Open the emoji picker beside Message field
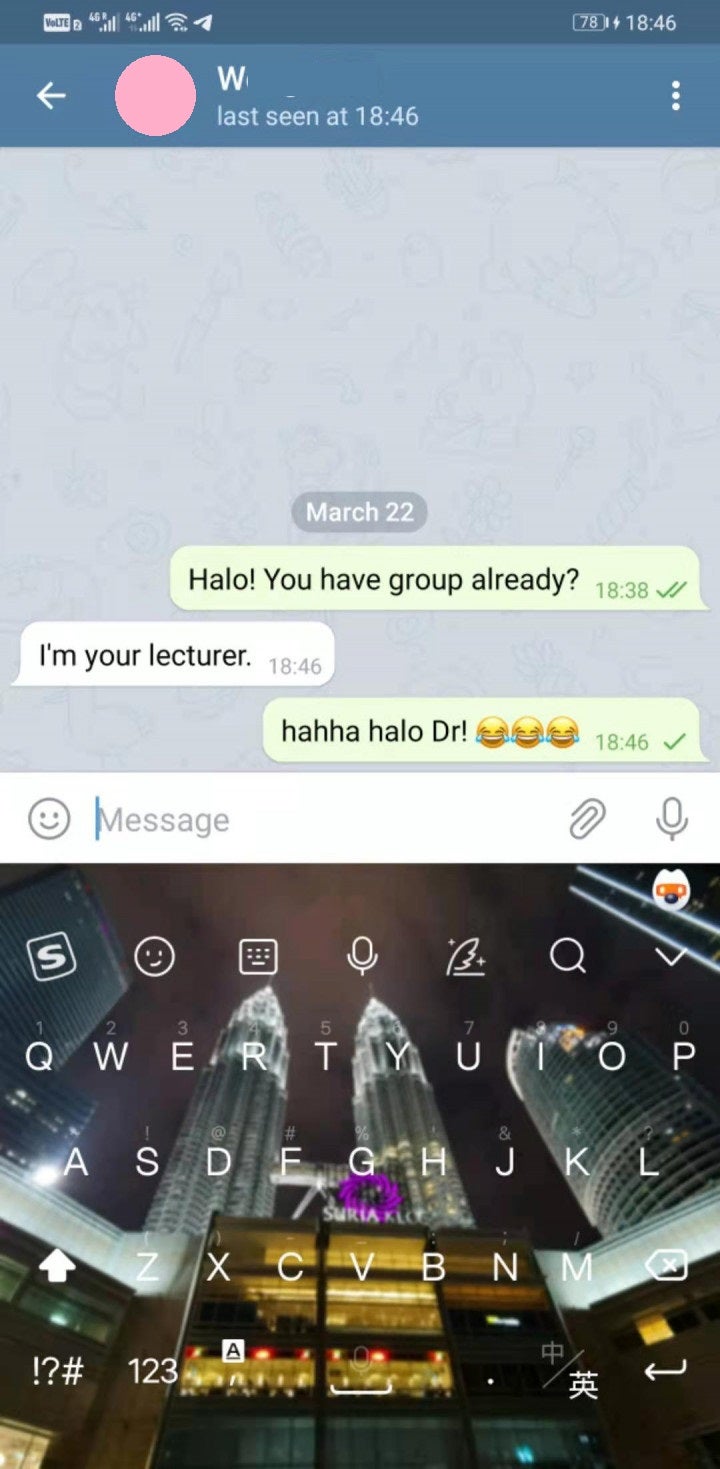The image size is (720, 1469). 48,819
